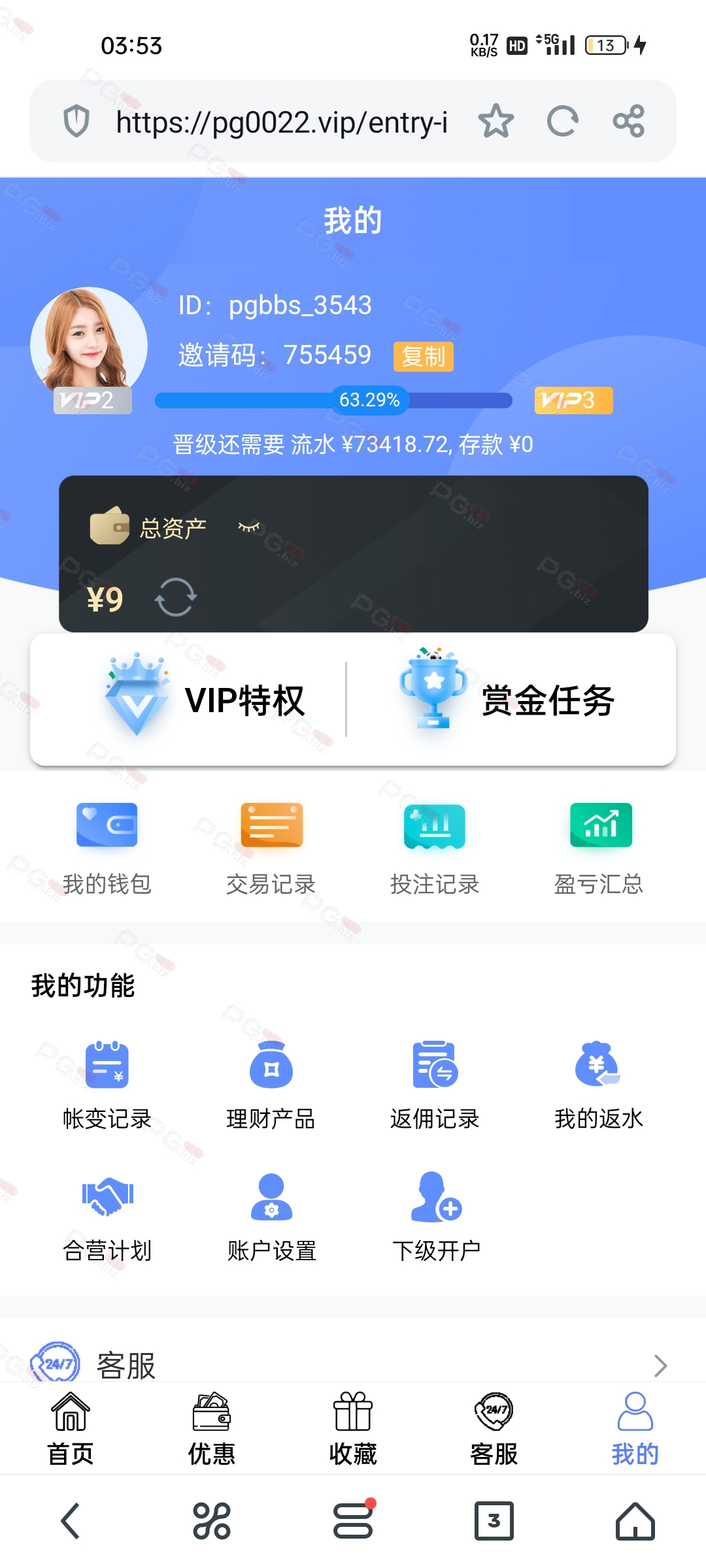This screenshot has width=706, height=1568.
Task: Switch to the 优惠 promotions tab
Action: (212, 1429)
